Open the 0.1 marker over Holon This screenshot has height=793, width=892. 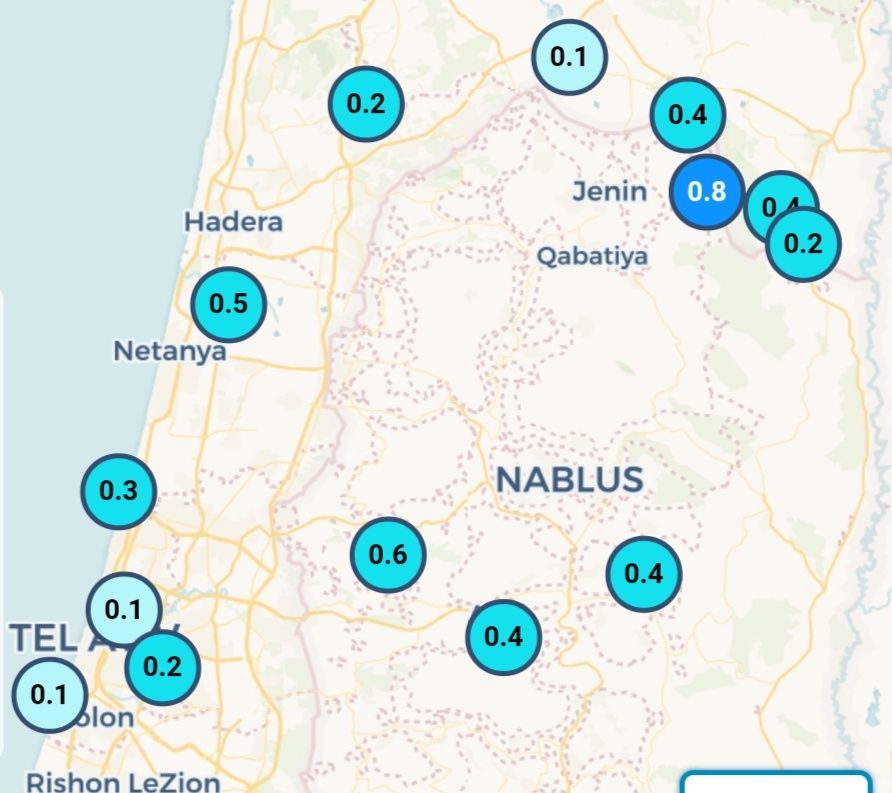click(48, 694)
